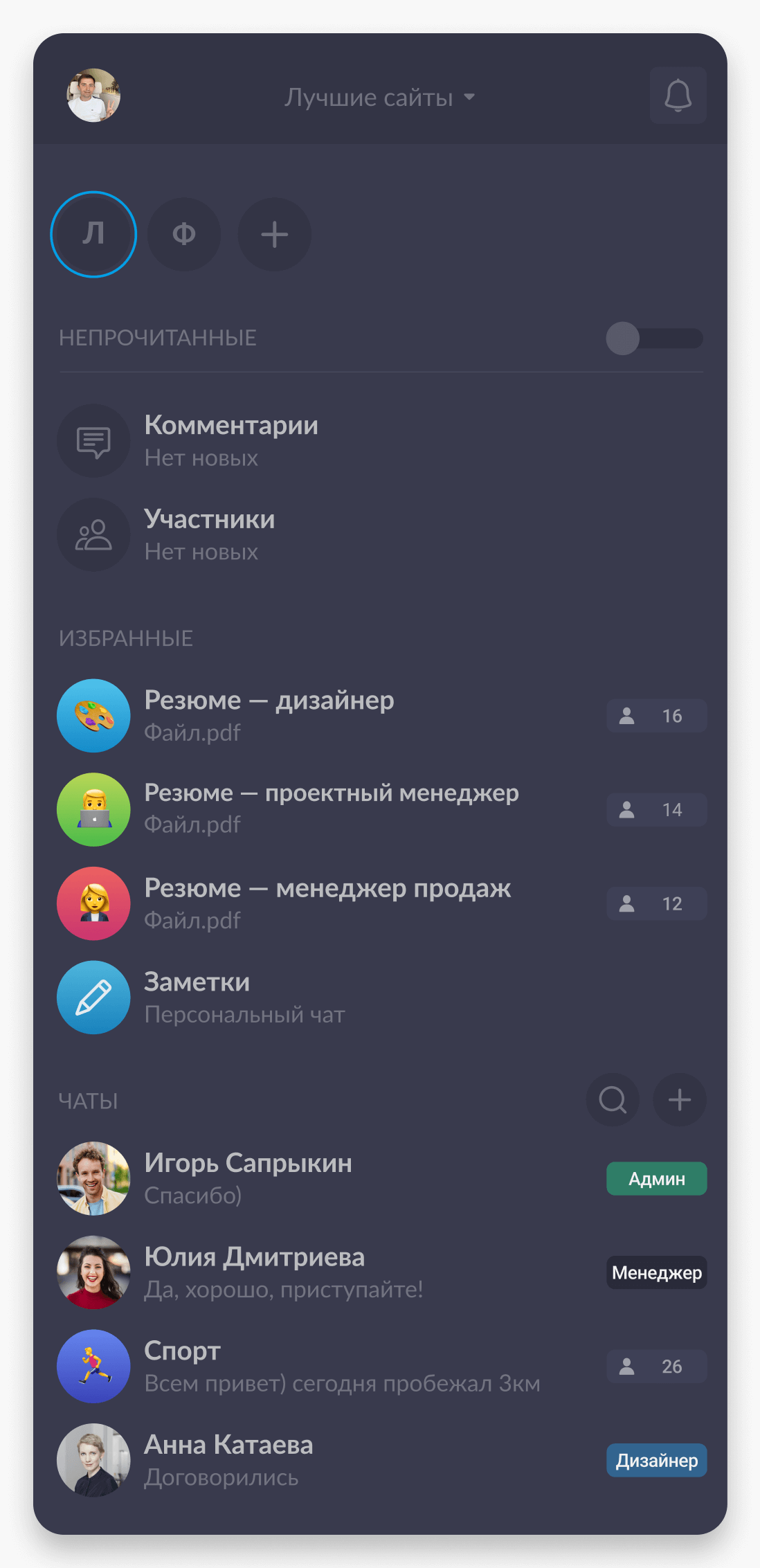Open Участники
This screenshot has width=760, height=1568.
coord(210,534)
